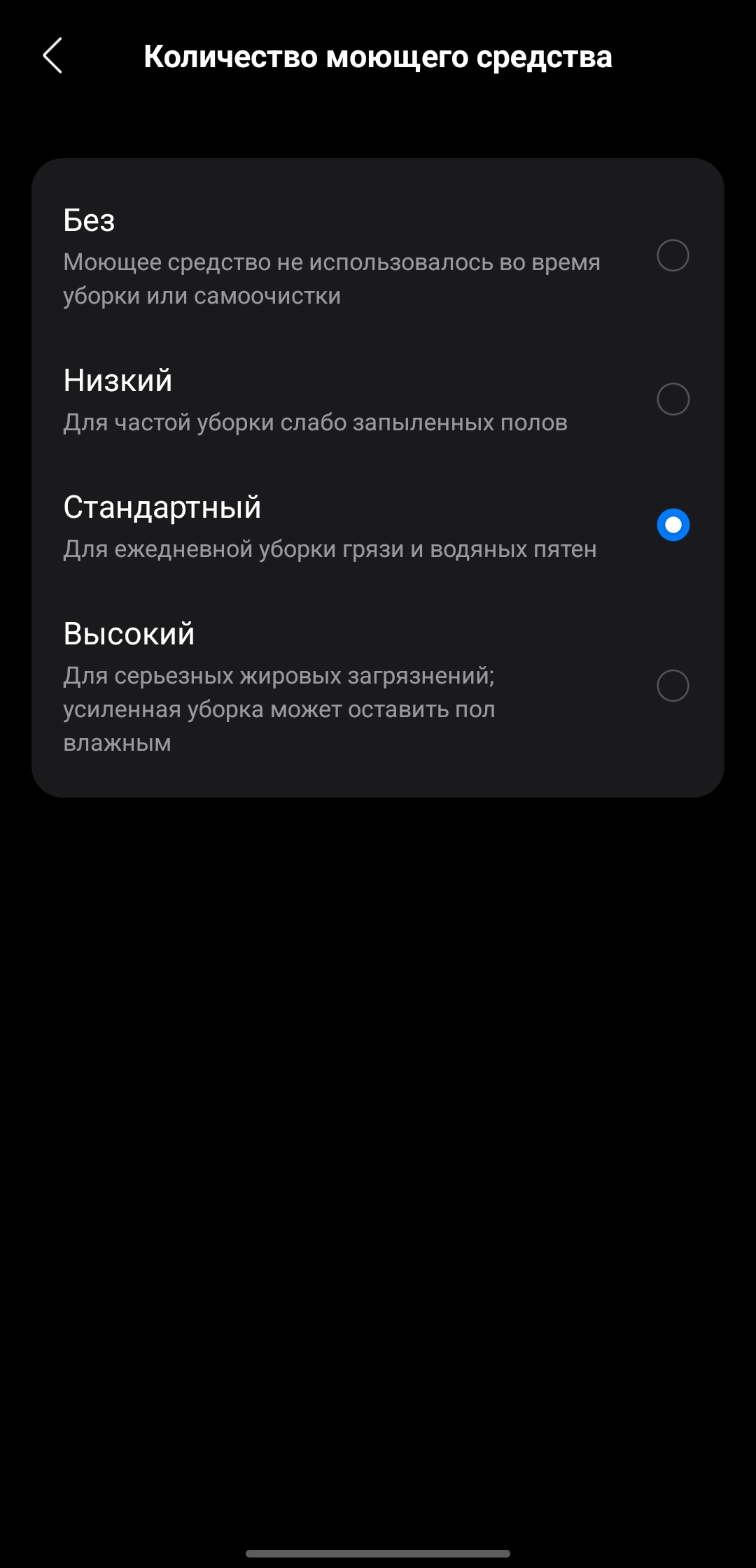Select the "Стандартный" detergent level
This screenshot has height=1568, width=756.
(672, 525)
